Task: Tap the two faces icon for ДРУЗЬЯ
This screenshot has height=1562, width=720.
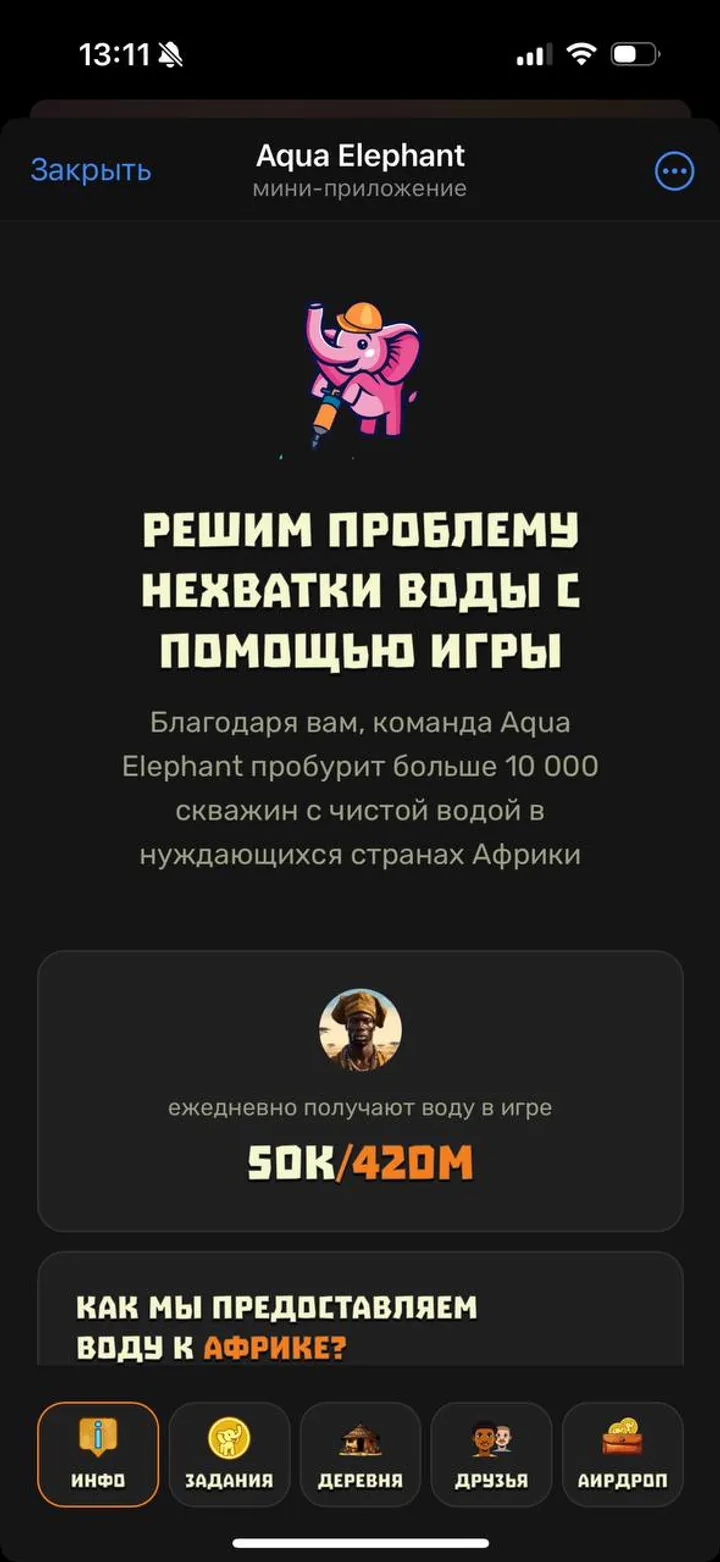Action: pyautogui.click(x=492, y=1437)
